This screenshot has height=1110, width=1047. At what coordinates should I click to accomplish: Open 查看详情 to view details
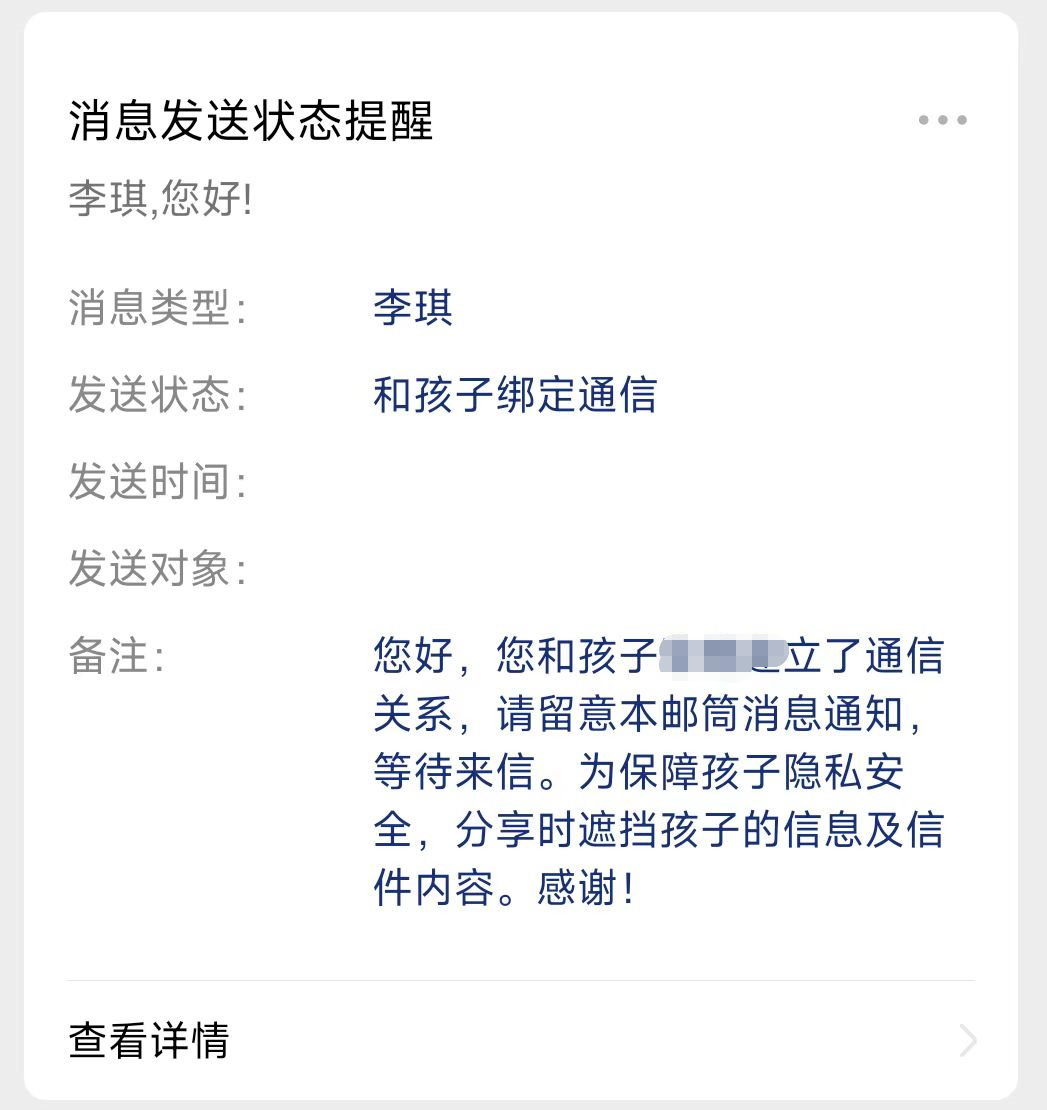click(520, 1040)
